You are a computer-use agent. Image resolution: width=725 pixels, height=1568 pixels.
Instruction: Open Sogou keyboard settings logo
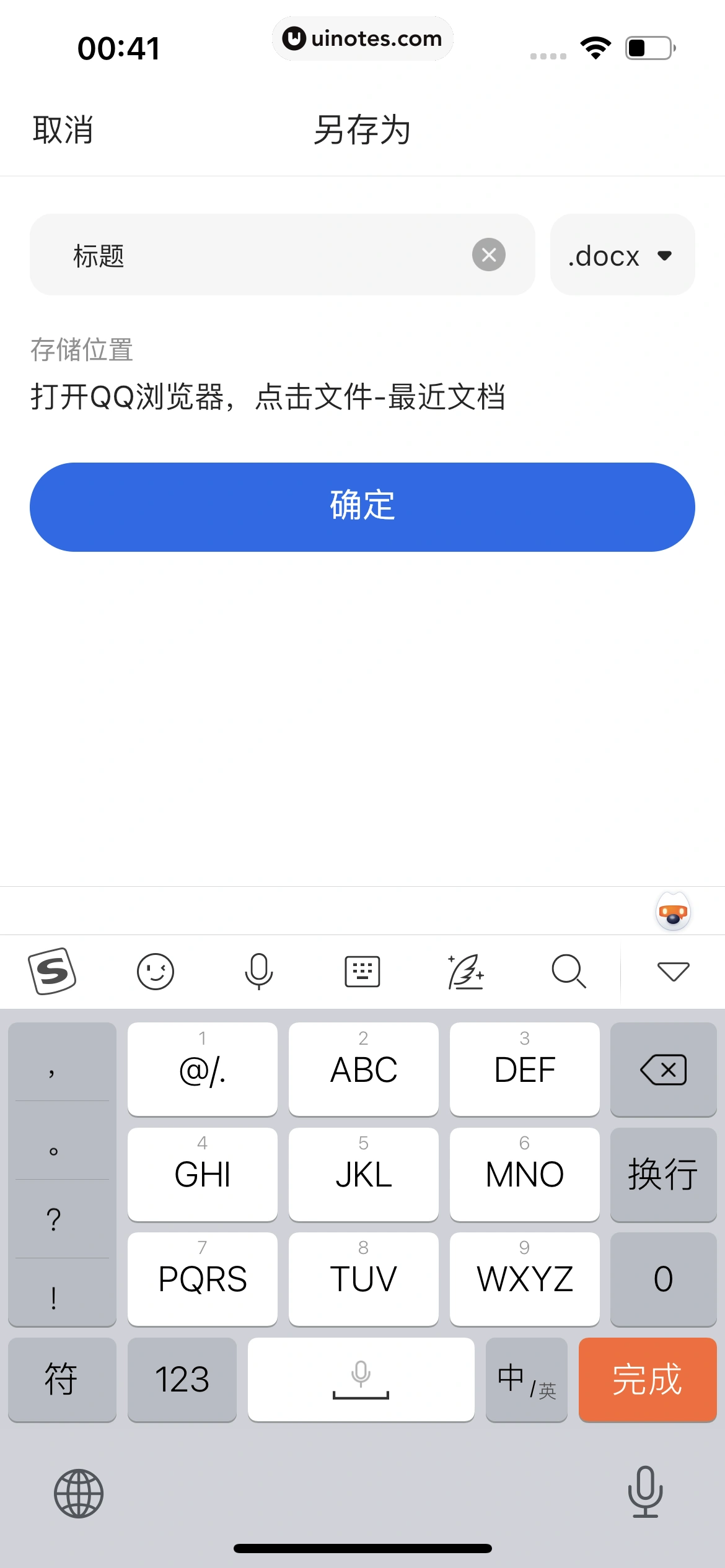(x=53, y=971)
